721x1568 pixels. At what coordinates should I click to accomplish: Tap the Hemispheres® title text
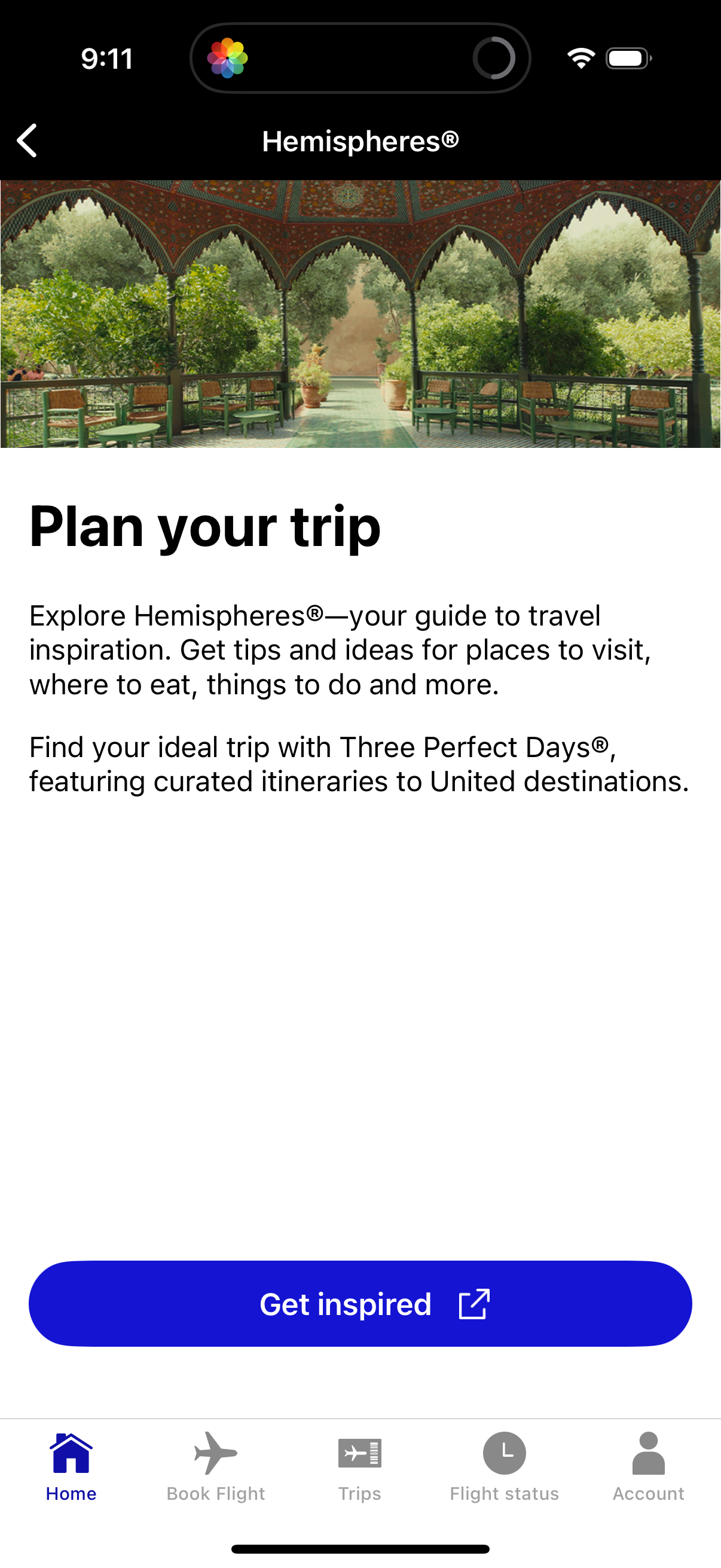click(360, 140)
